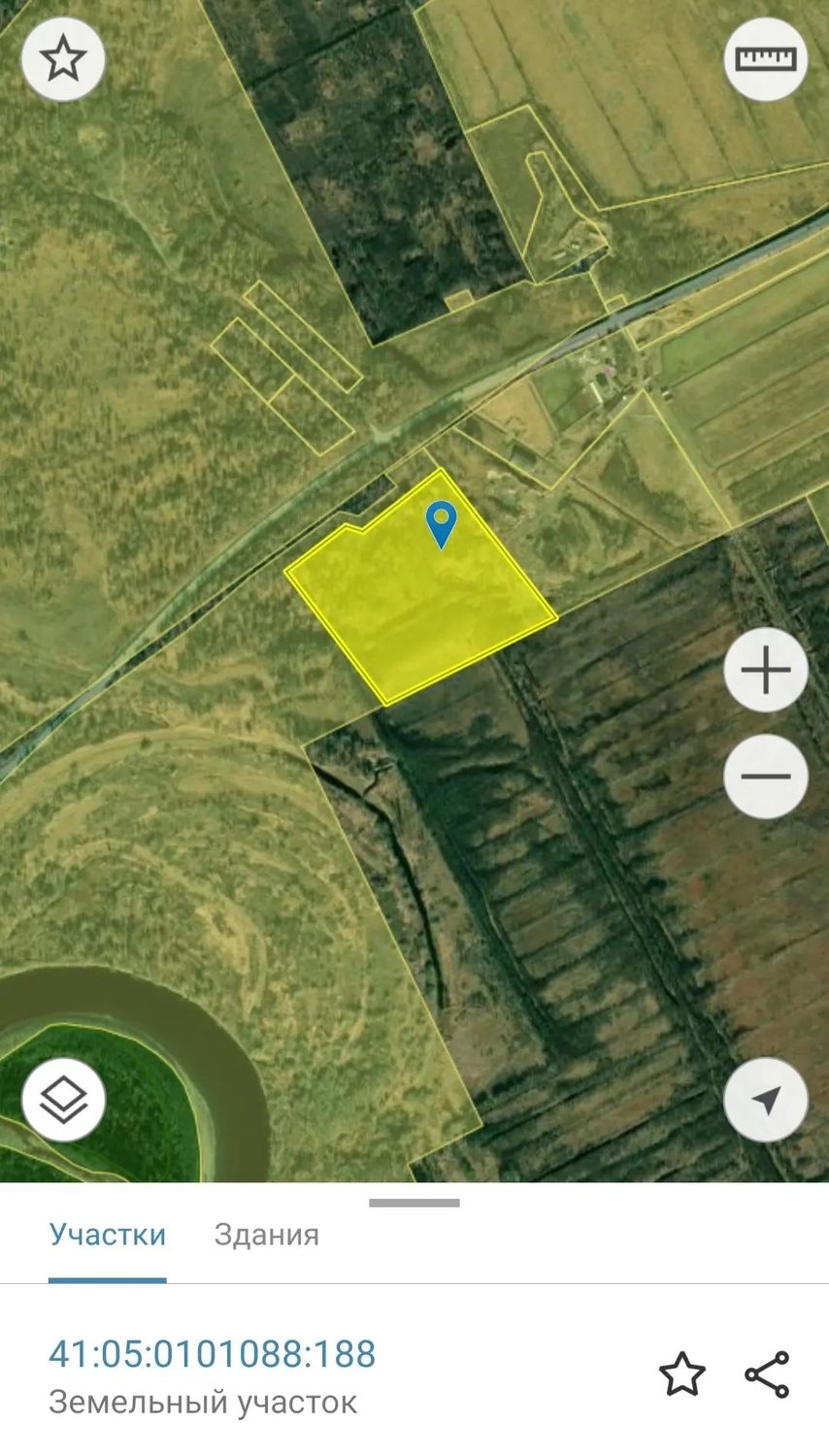Share parcel 41:05:0101088:188
The height and width of the screenshot is (1456, 829).
[767, 1373]
